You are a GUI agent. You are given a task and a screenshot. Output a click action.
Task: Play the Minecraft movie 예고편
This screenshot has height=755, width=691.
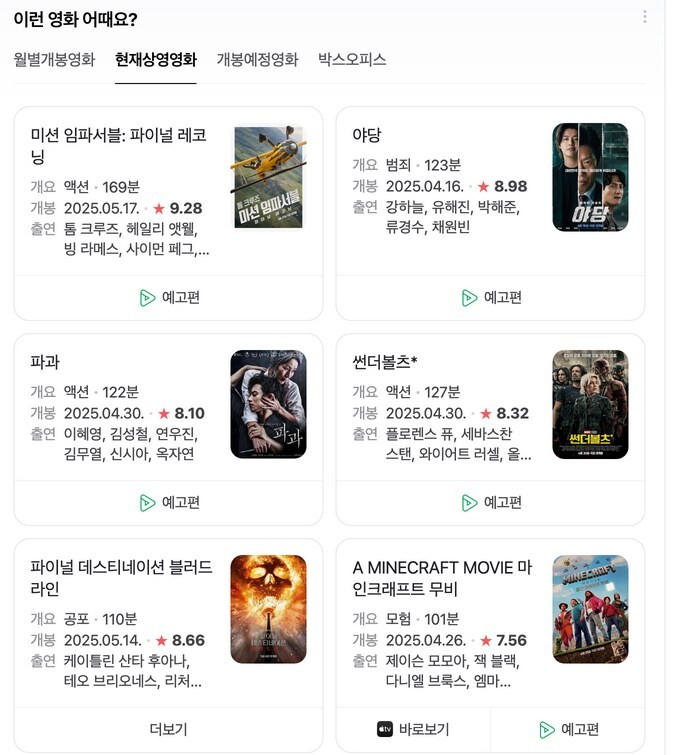(x=568, y=730)
